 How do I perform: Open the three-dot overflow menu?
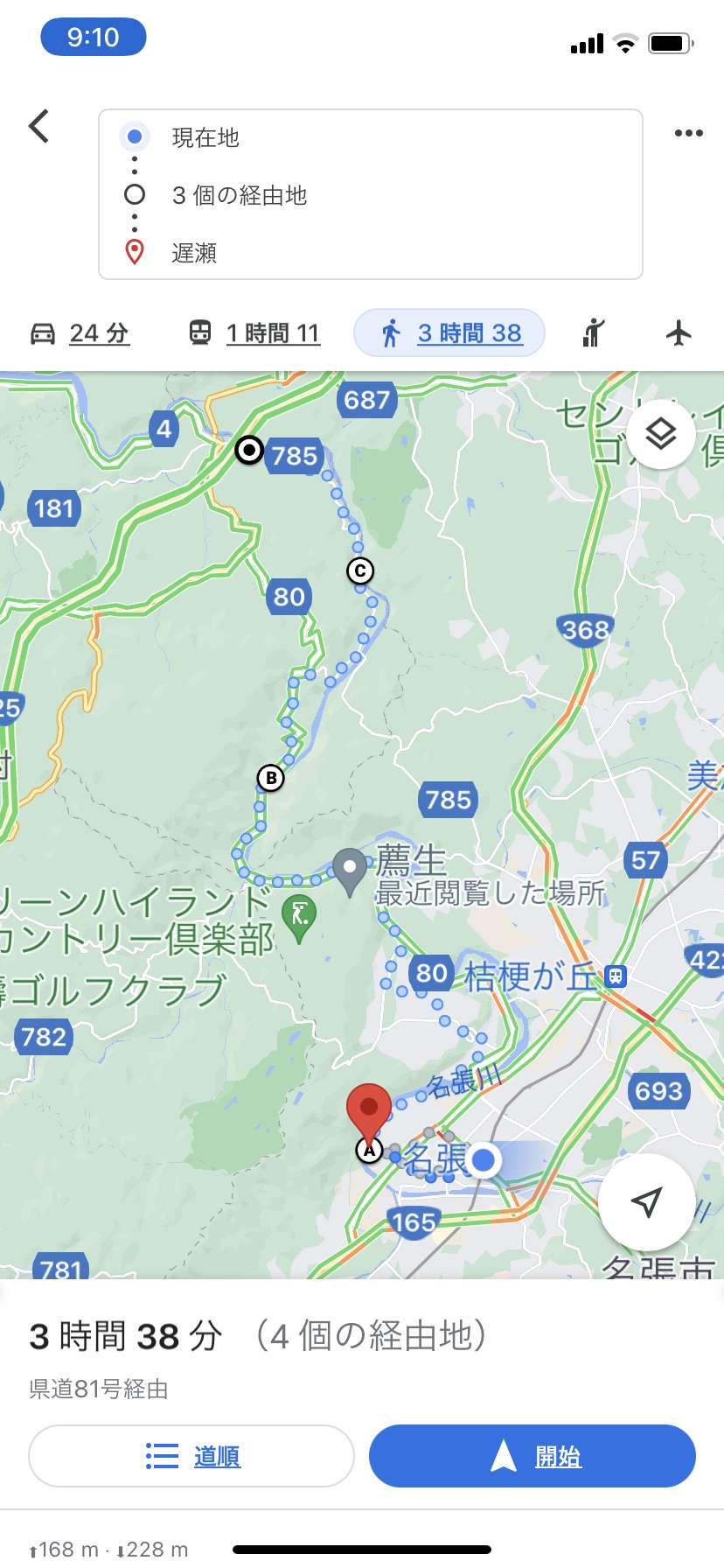tap(688, 133)
